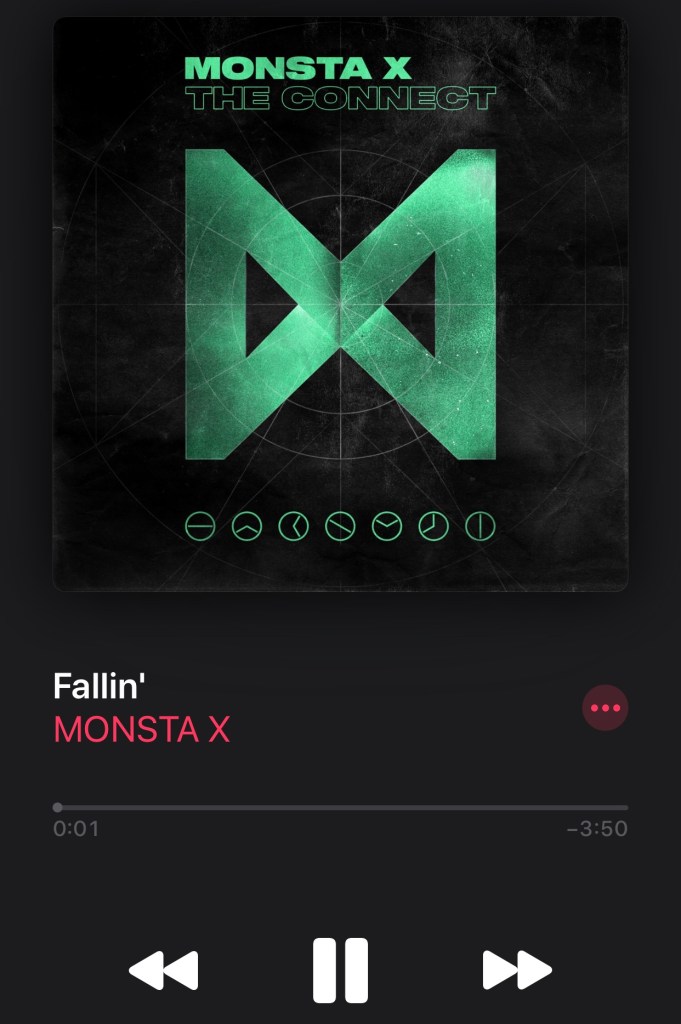Pause the current song
This screenshot has height=1024, width=681.
click(340, 970)
